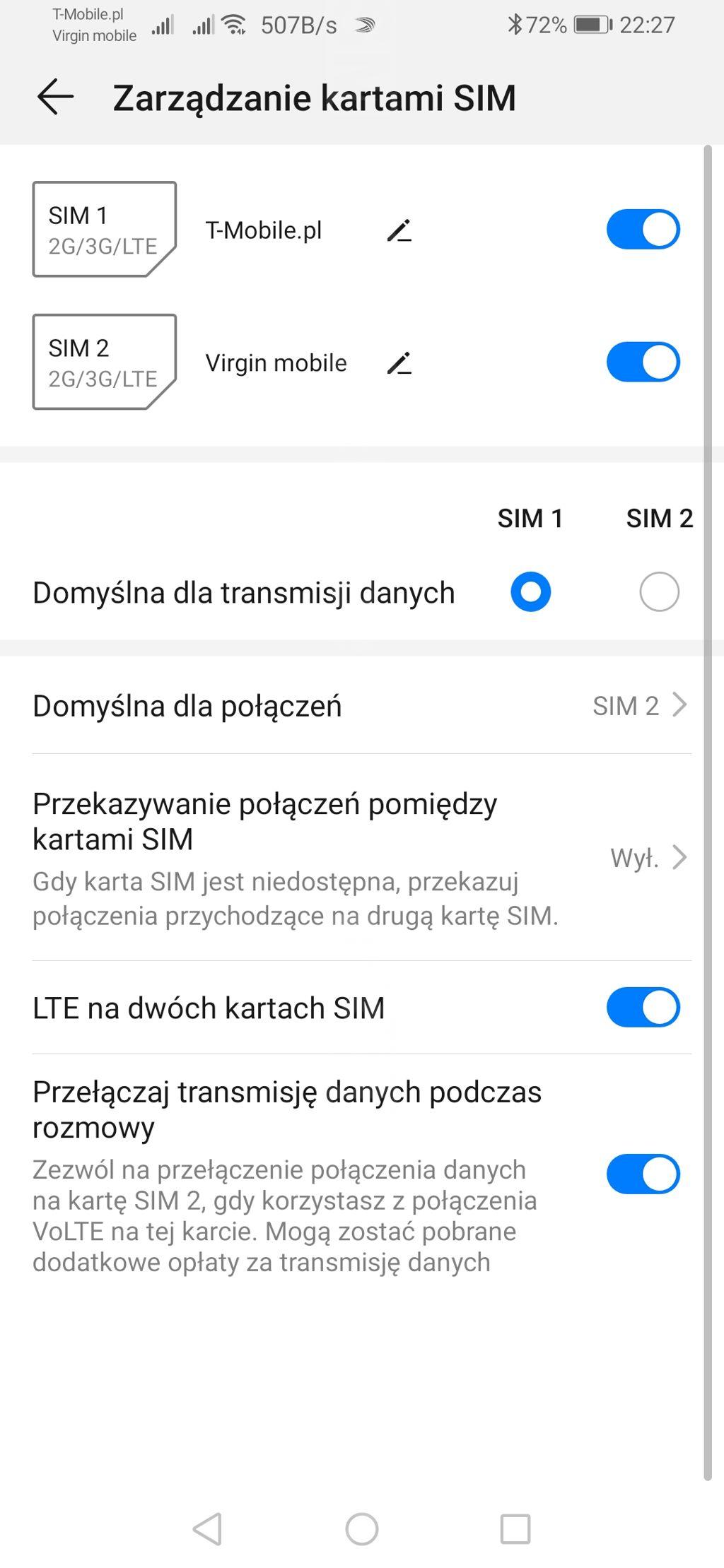Select SIM 2 for default mobile data
The width and height of the screenshot is (724, 1568).
pos(659,591)
